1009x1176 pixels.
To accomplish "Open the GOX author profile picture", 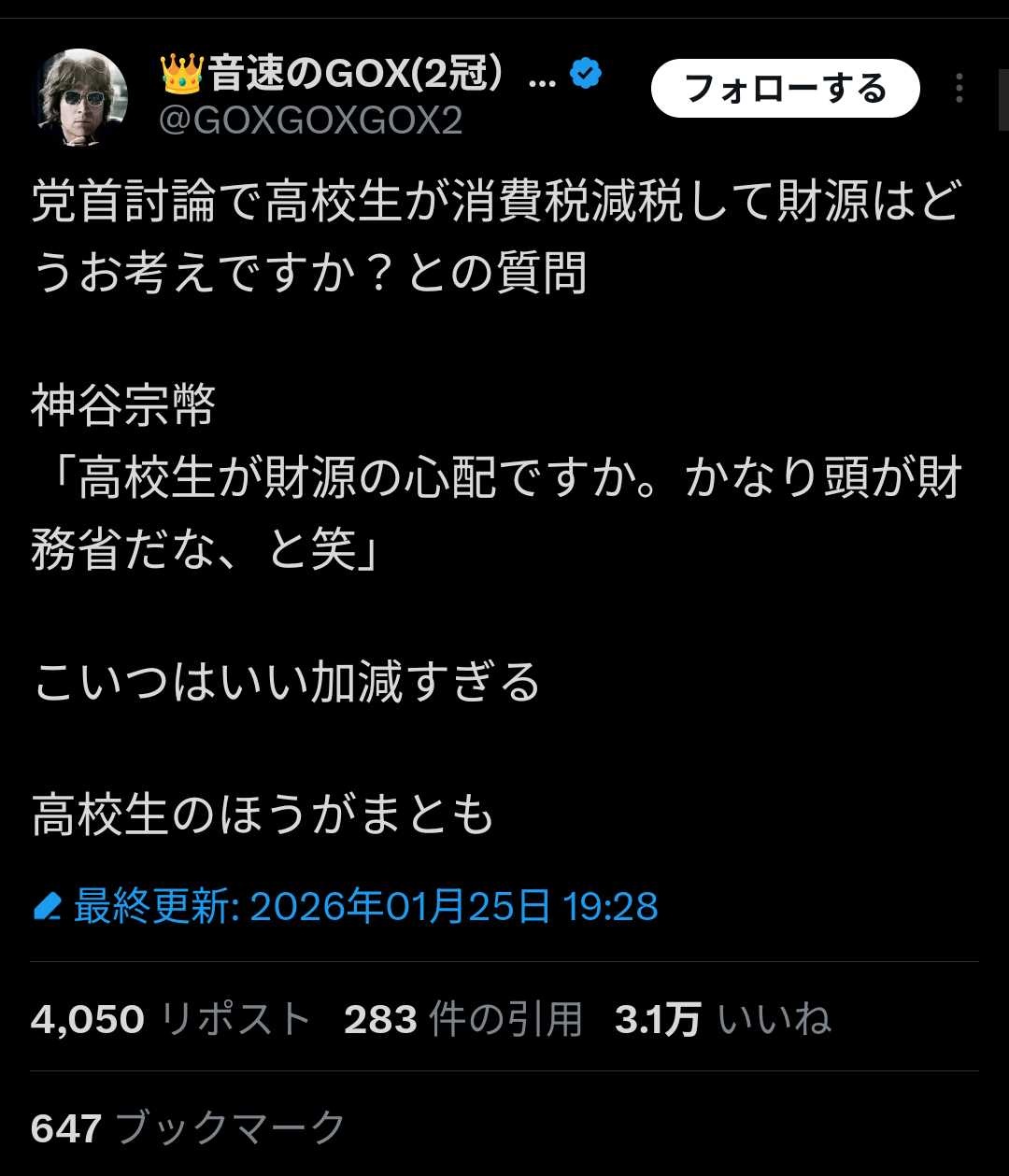I will coord(81,96).
